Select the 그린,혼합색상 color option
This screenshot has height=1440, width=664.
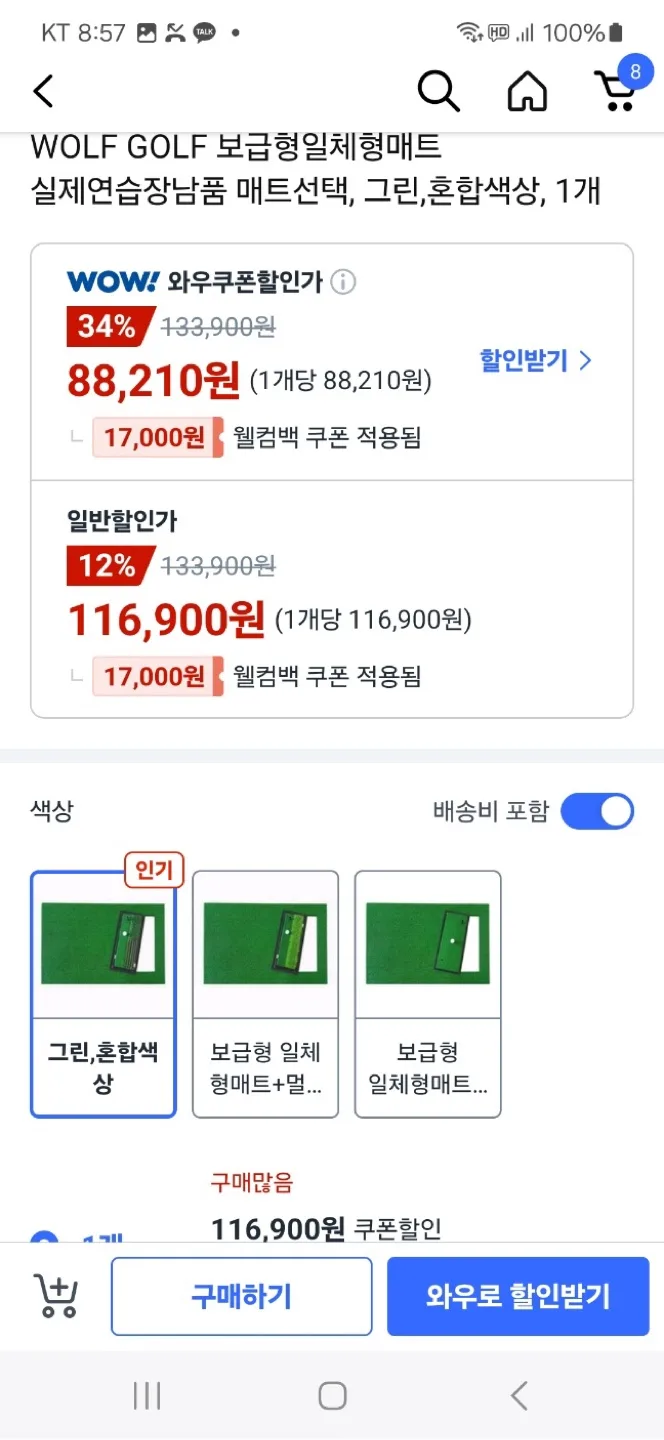[x=103, y=993]
